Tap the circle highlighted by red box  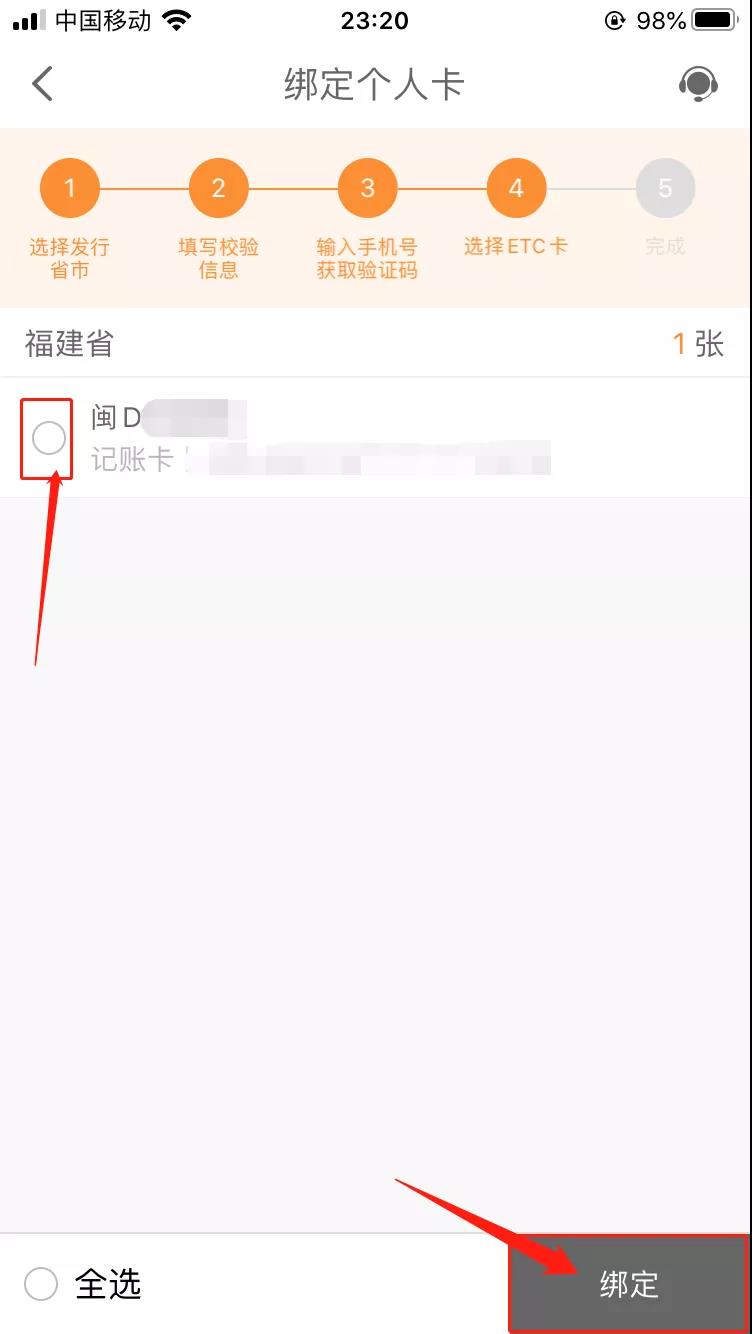(47, 439)
